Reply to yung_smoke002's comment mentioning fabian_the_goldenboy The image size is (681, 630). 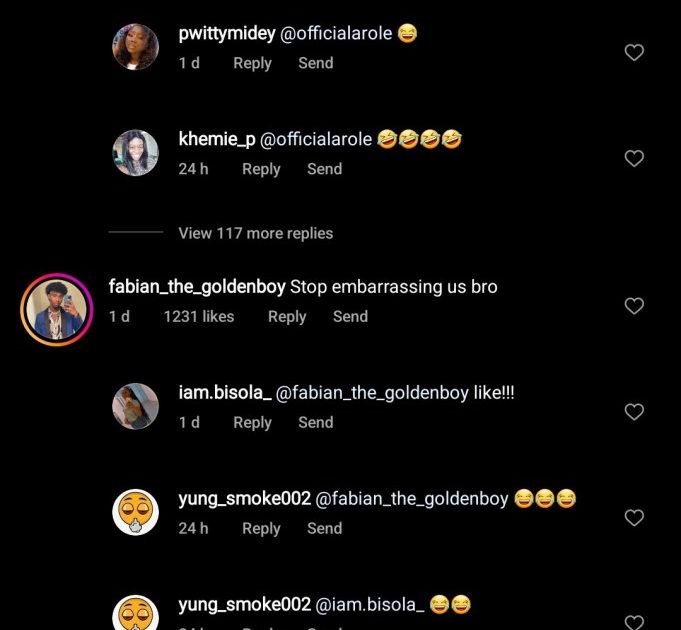pos(261,528)
